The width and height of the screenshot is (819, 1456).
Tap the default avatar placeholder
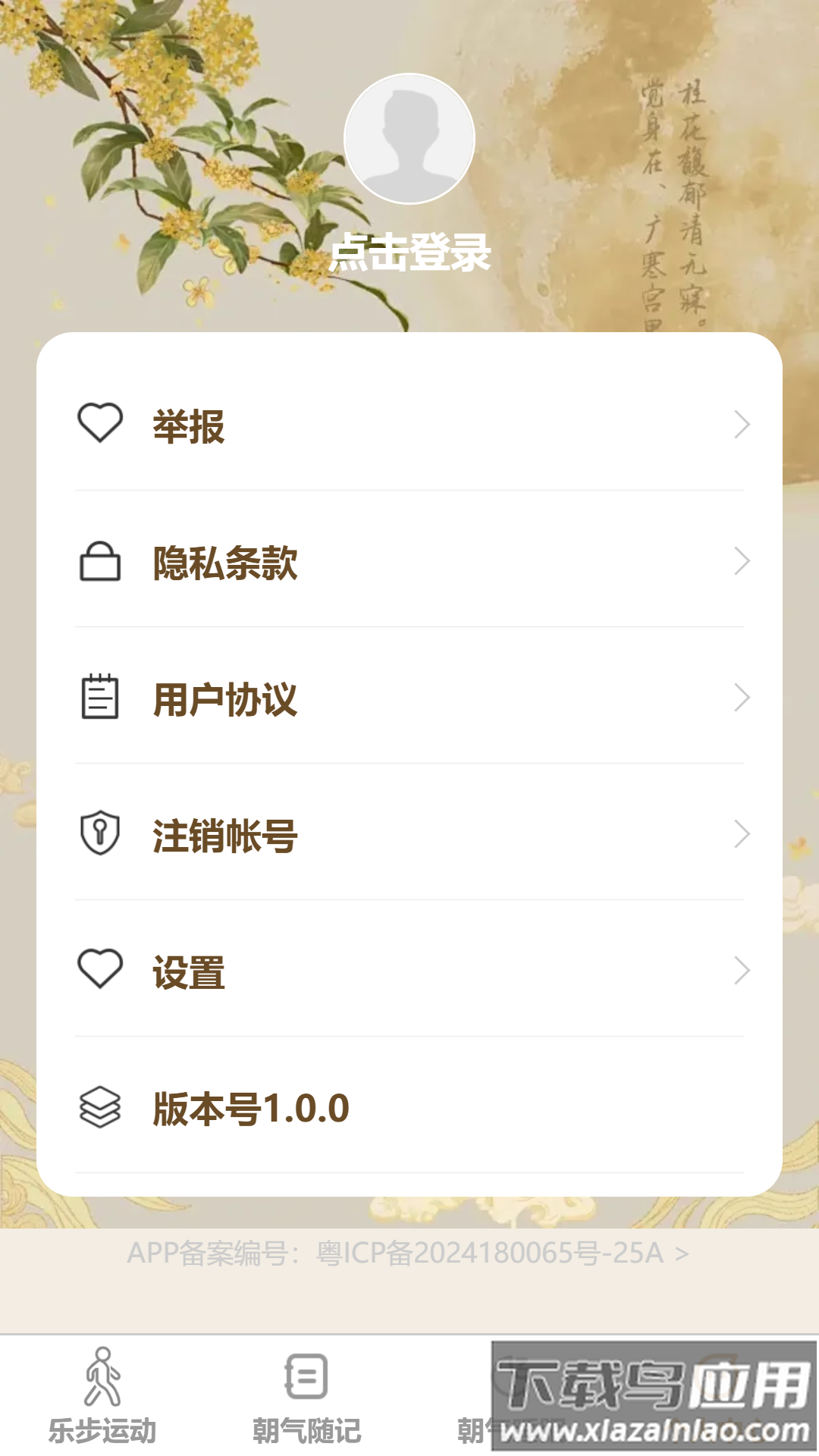click(409, 138)
